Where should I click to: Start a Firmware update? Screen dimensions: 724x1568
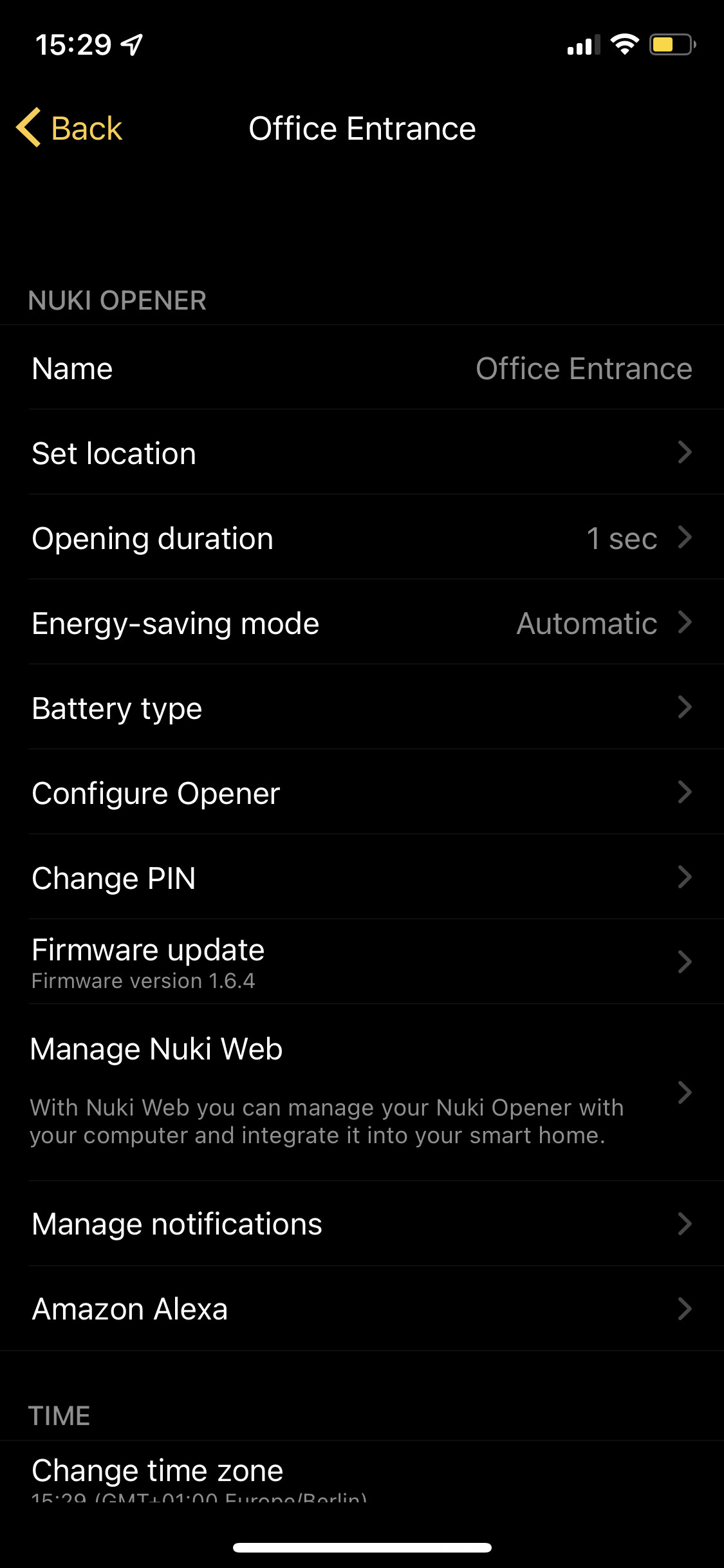pos(362,961)
